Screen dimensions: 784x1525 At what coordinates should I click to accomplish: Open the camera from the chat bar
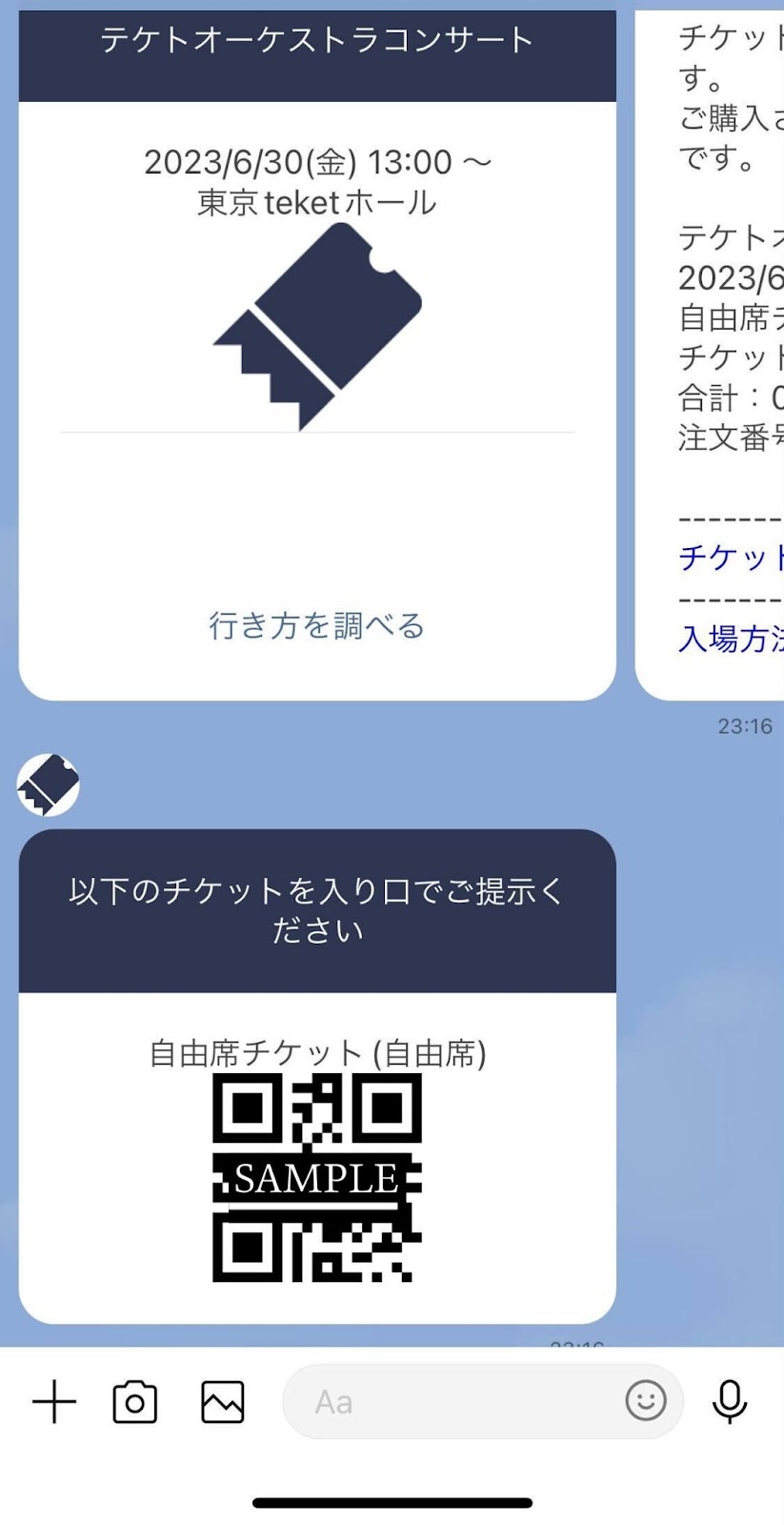click(x=135, y=1402)
